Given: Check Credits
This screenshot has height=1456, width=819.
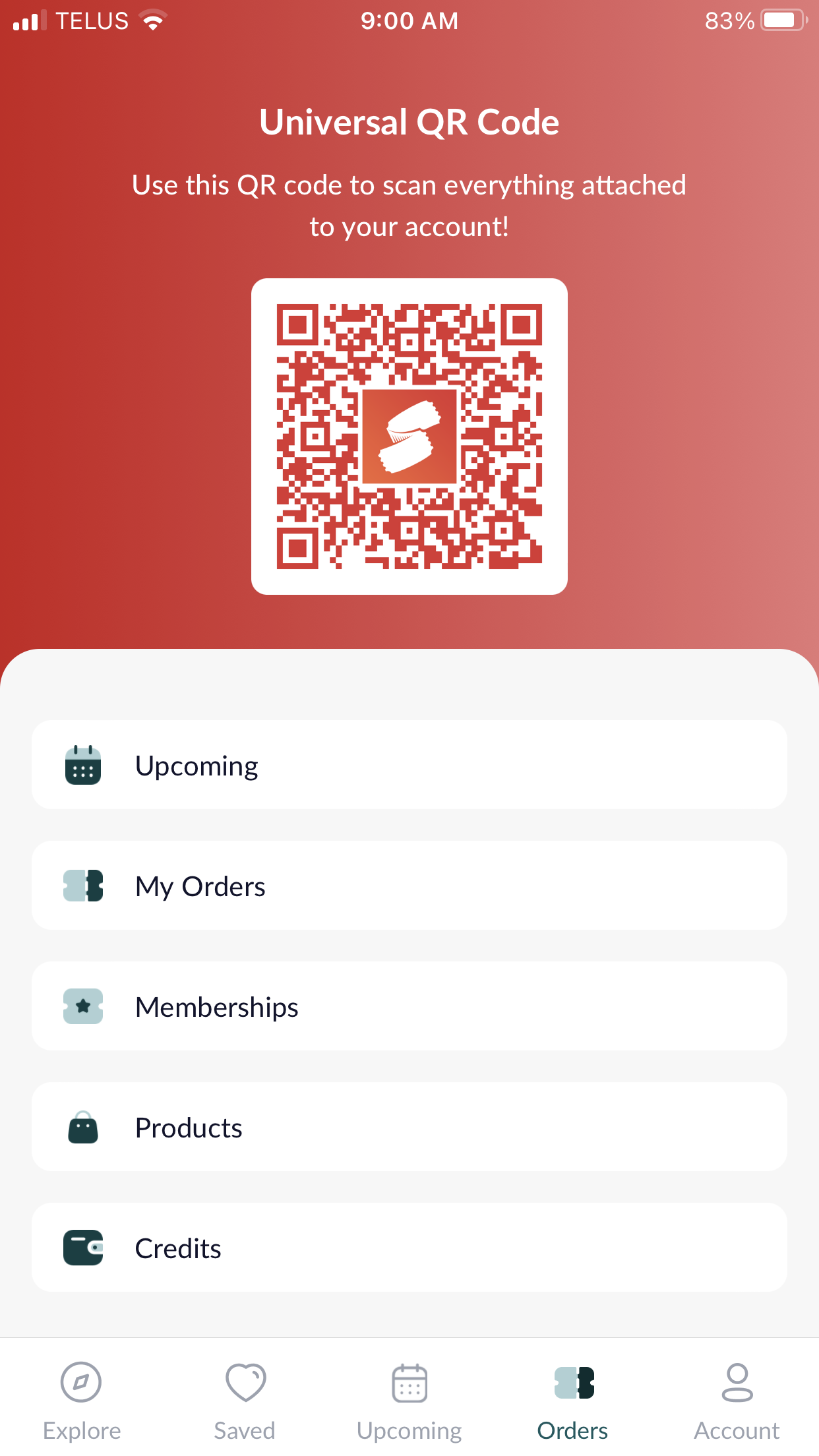Looking at the screenshot, I should pos(409,1248).
